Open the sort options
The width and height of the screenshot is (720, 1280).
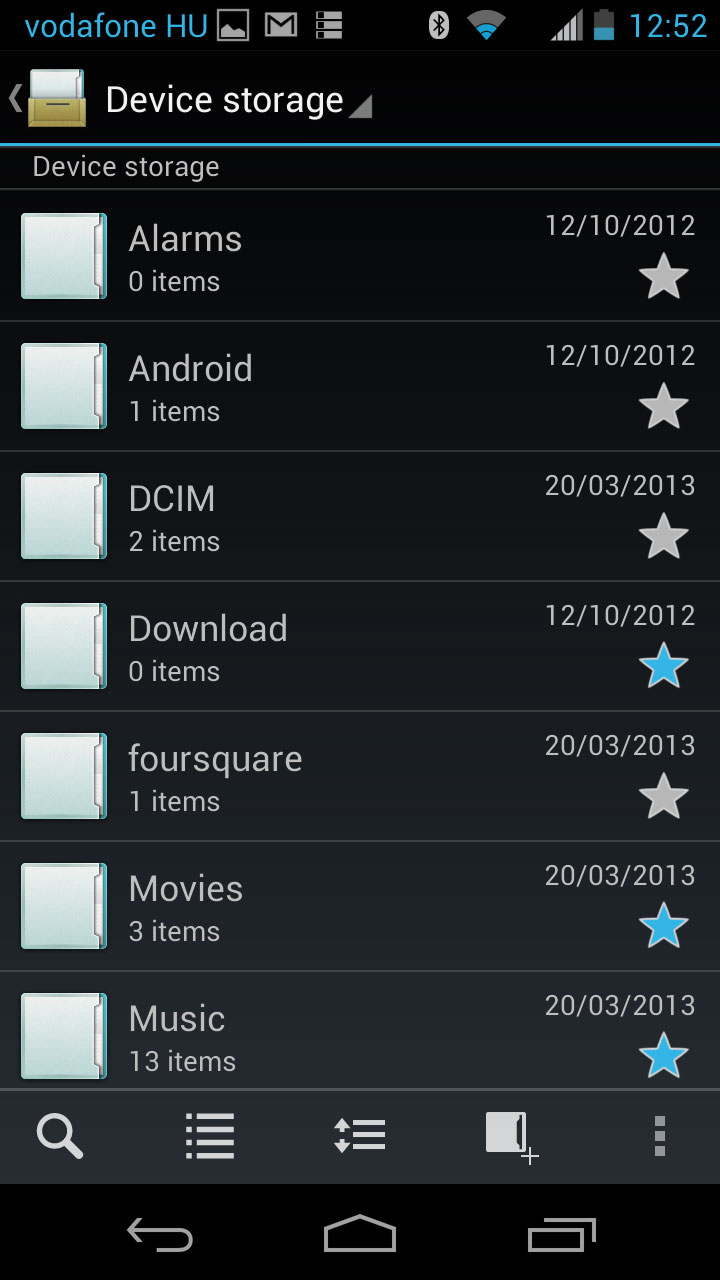[360, 1137]
